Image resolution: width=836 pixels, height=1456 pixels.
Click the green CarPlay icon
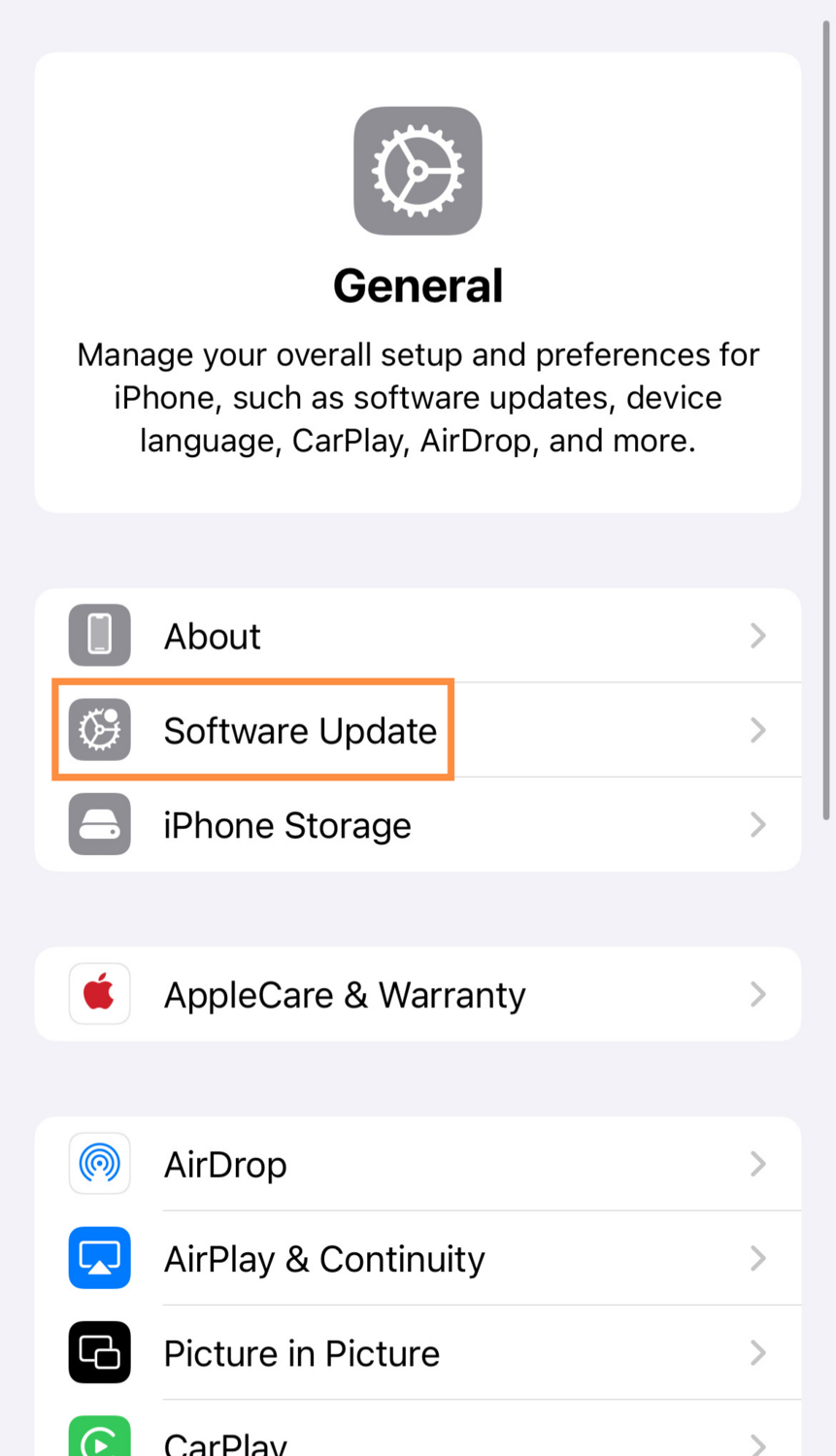(98, 1440)
